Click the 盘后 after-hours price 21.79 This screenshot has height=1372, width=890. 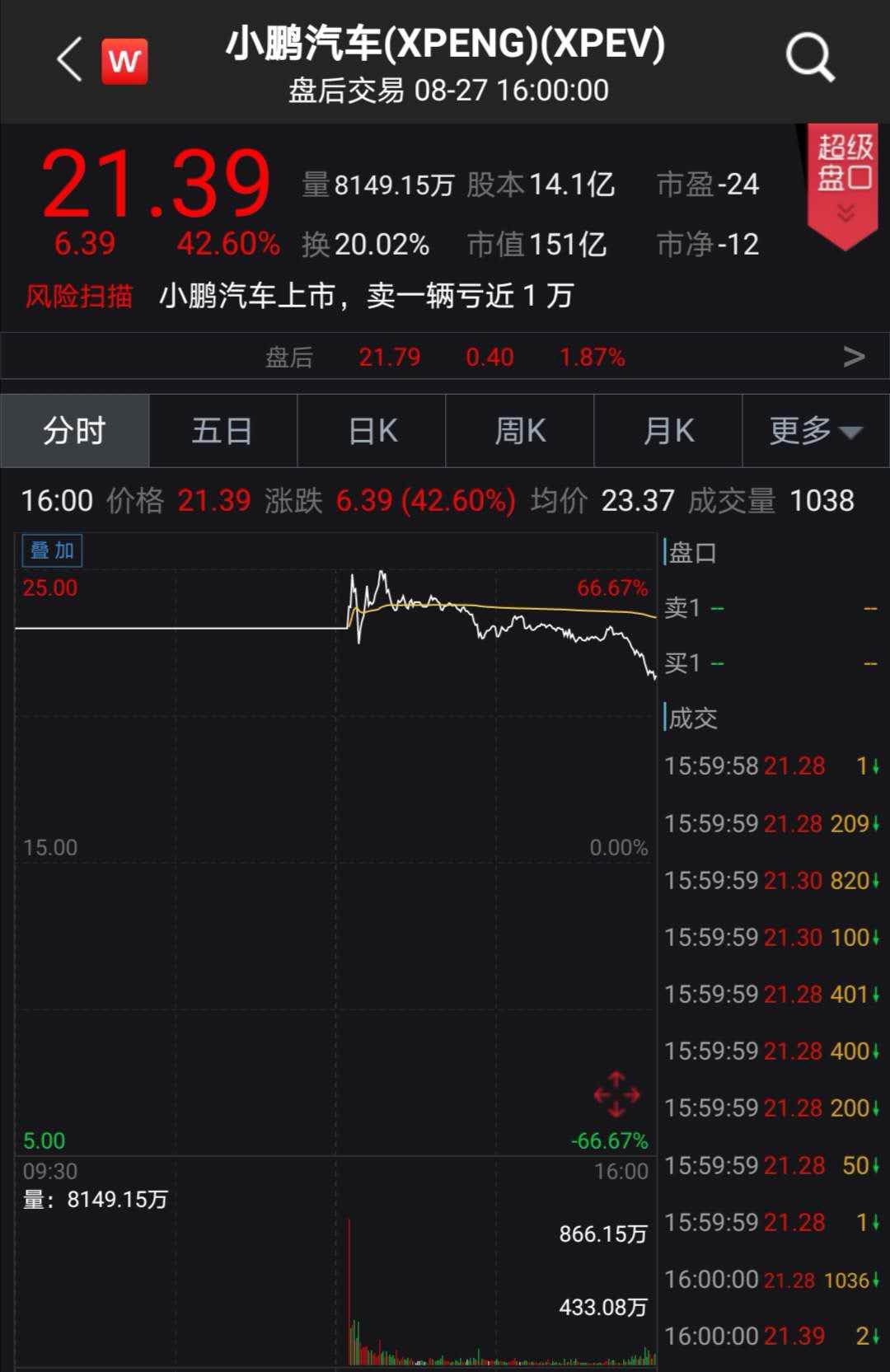coord(390,356)
